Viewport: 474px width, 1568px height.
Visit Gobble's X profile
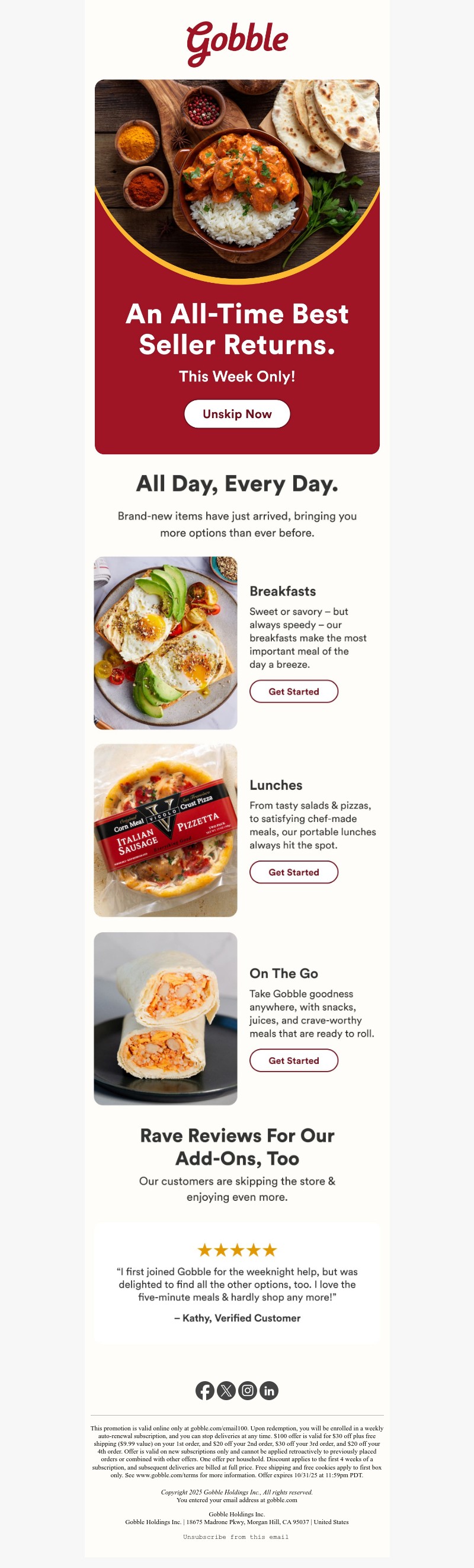pyautogui.click(x=226, y=1391)
